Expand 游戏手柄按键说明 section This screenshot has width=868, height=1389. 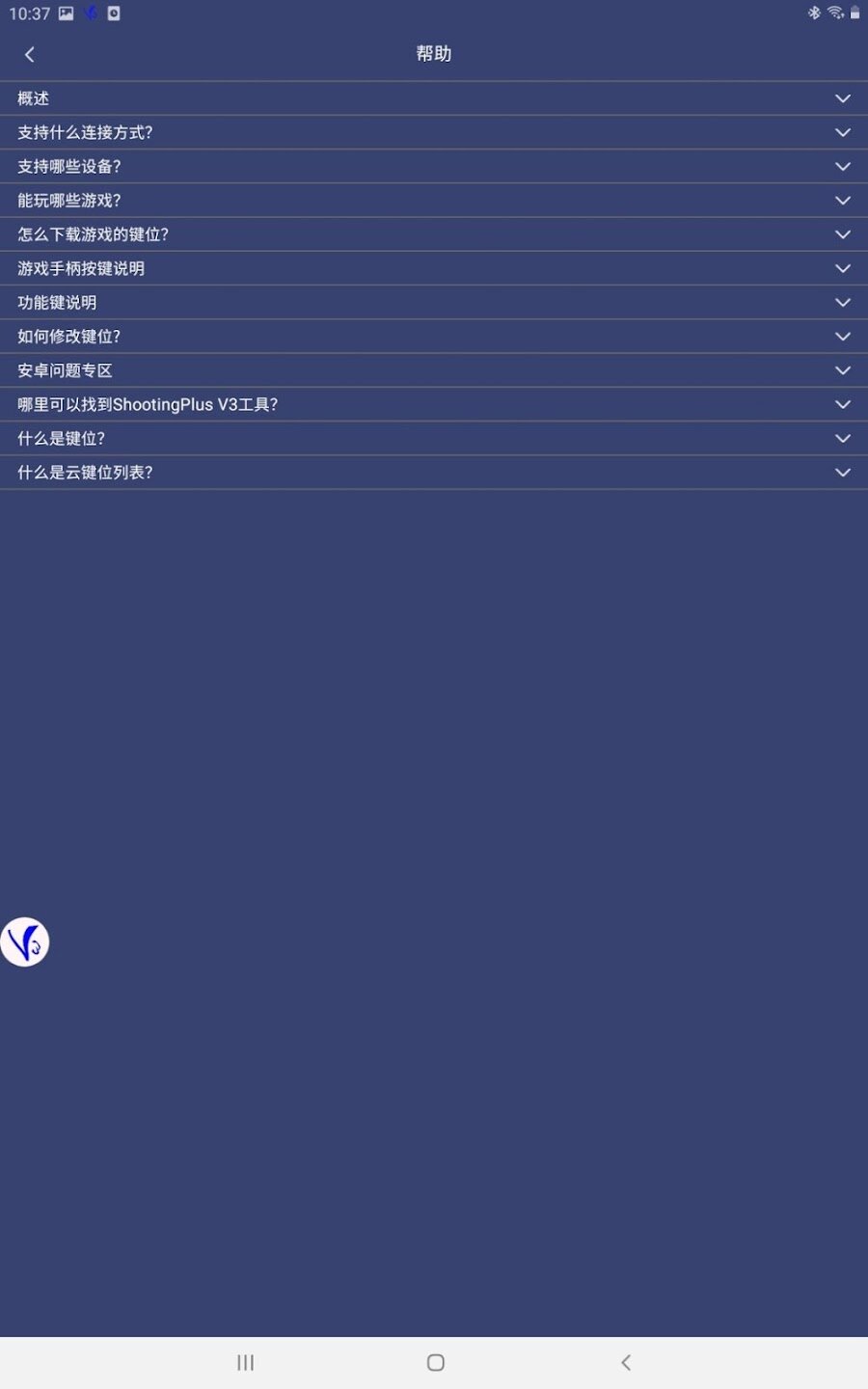click(x=842, y=268)
